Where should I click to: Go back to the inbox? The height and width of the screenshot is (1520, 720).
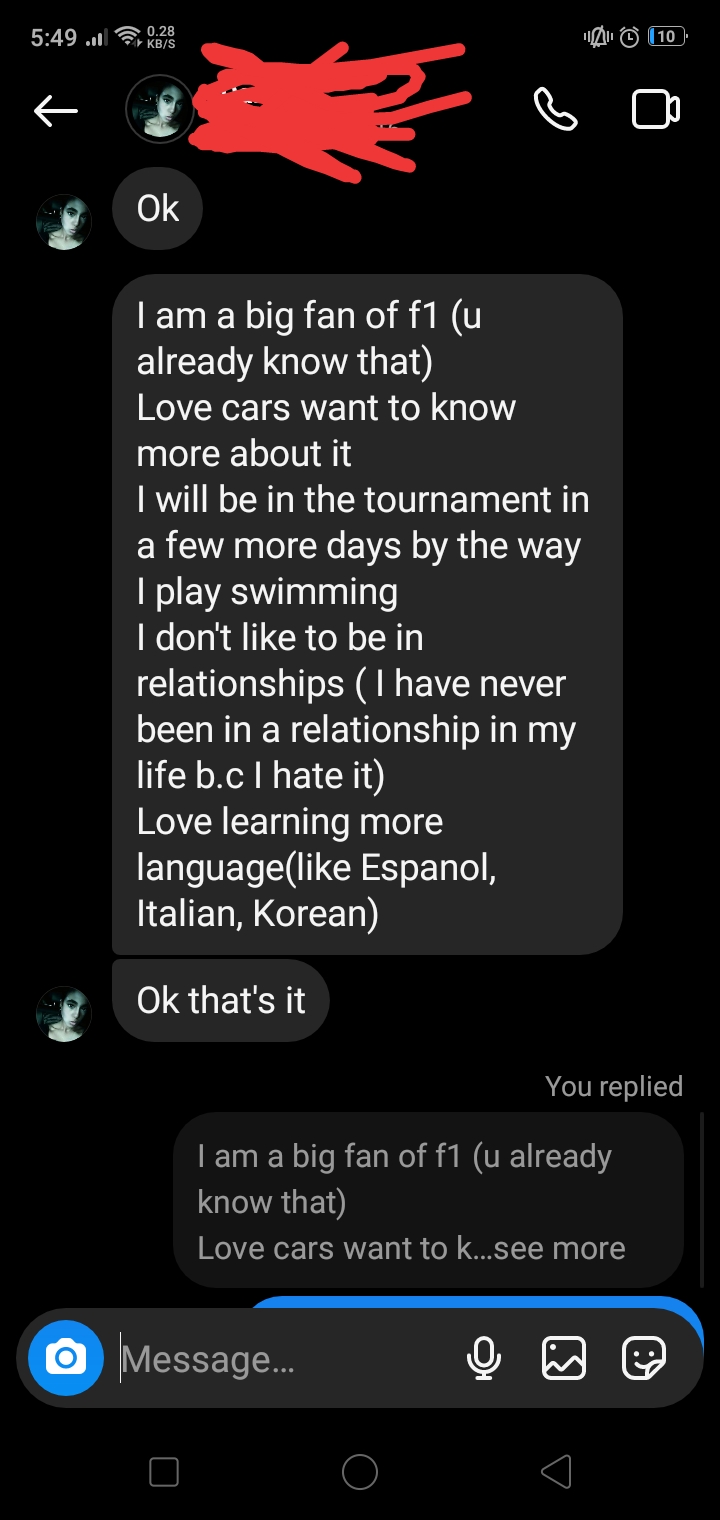(56, 111)
